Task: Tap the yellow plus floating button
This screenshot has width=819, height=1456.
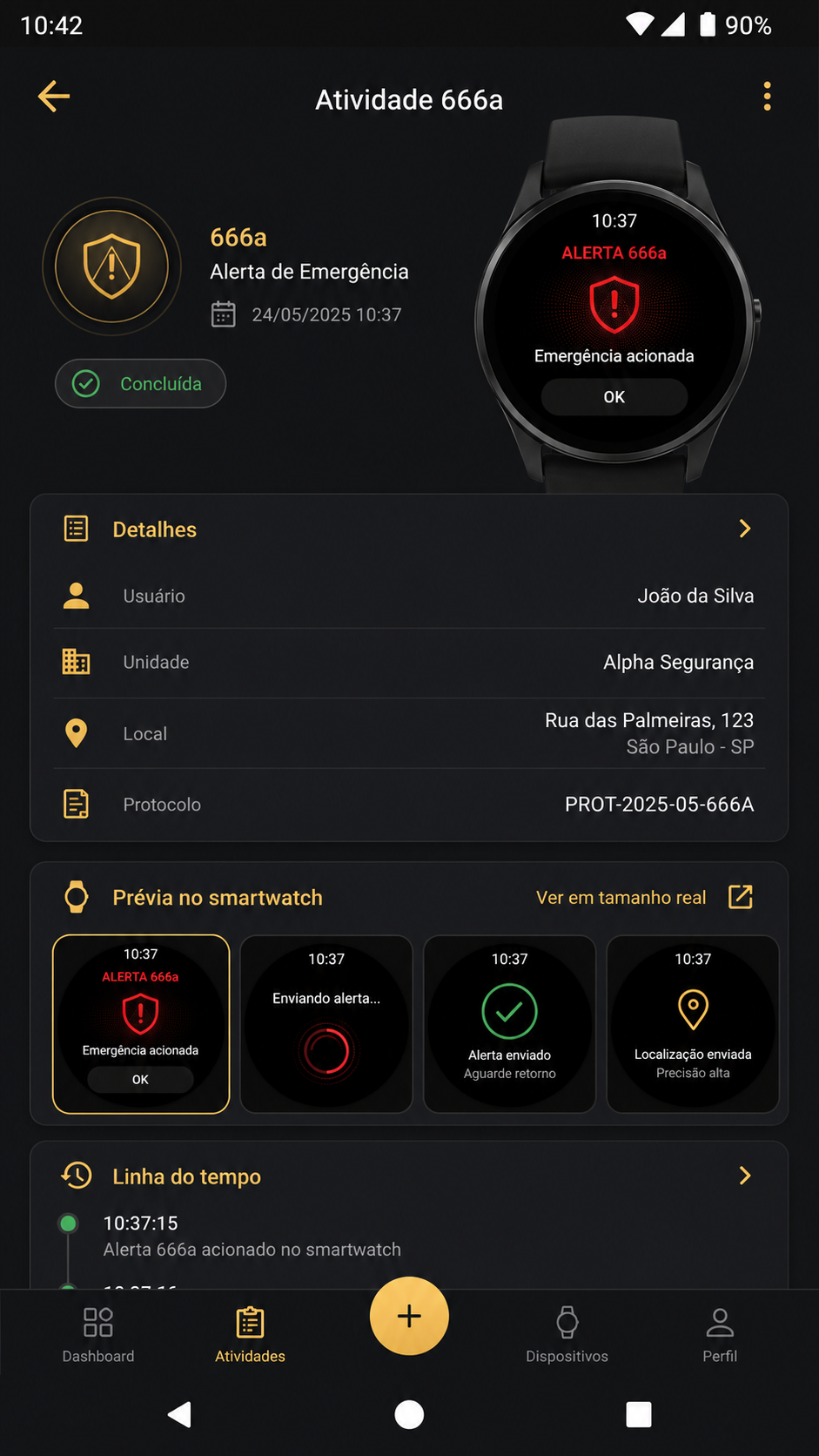Action: pos(409,1316)
